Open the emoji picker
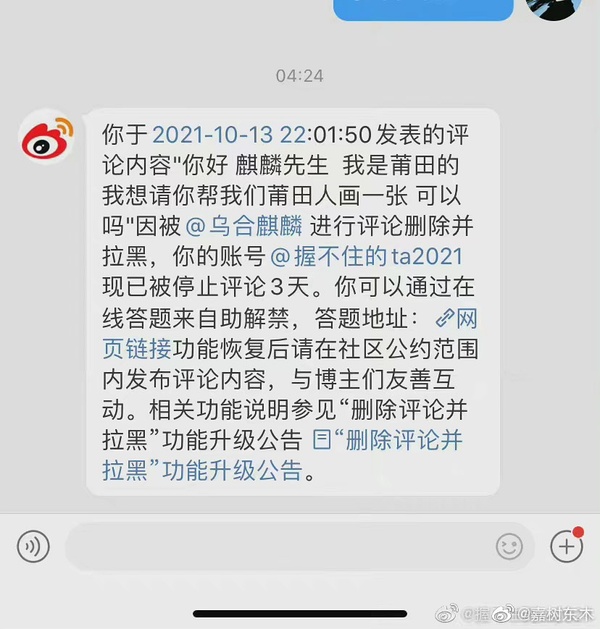This screenshot has height=629, width=600. click(509, 546)
